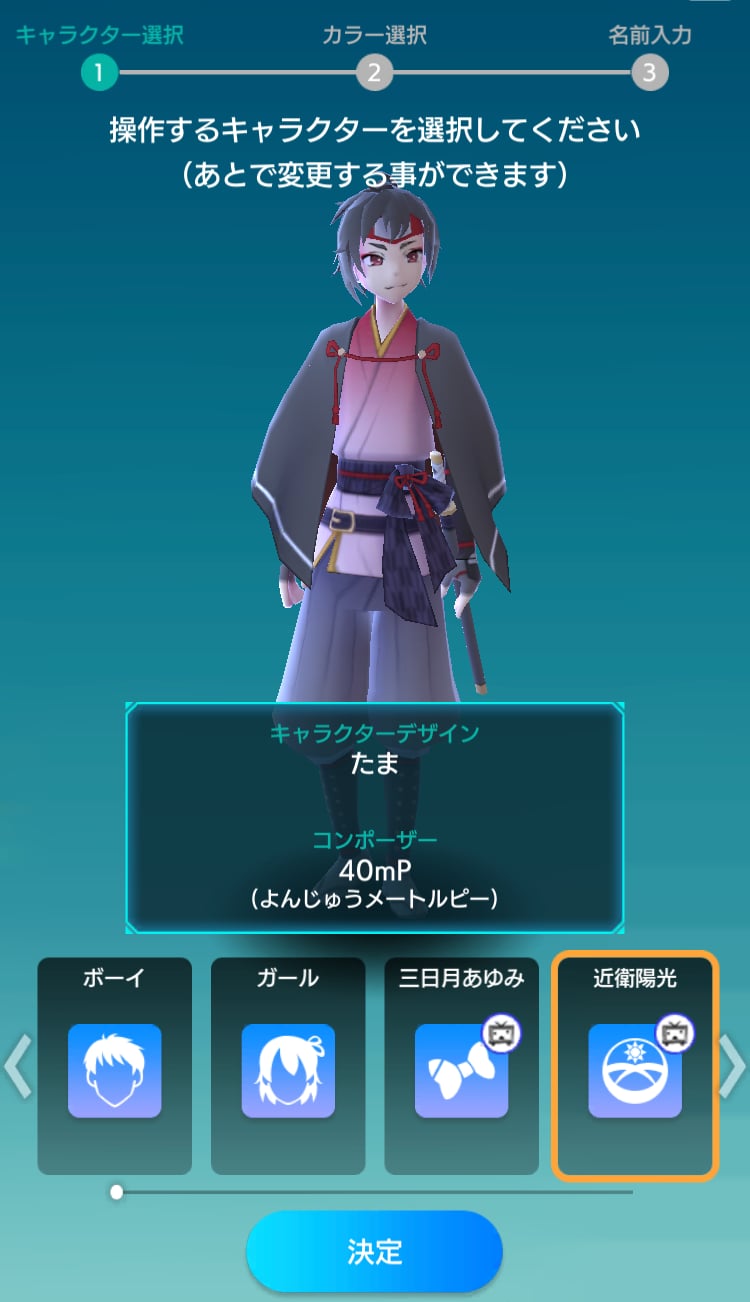The image size is (750, 1302).
Task: Confirm selection with the 決定 button
Action: coord(374,1251)
